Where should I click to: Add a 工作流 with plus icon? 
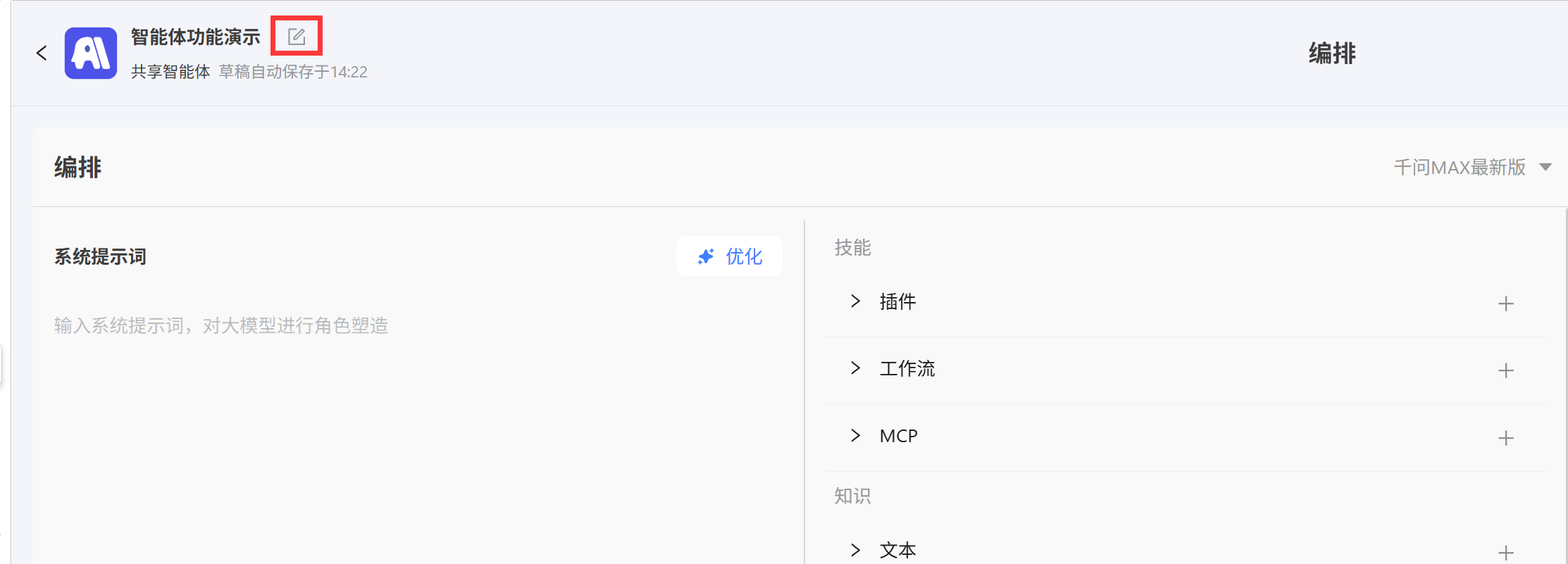pyautogui.click(x=1505, y=370)
